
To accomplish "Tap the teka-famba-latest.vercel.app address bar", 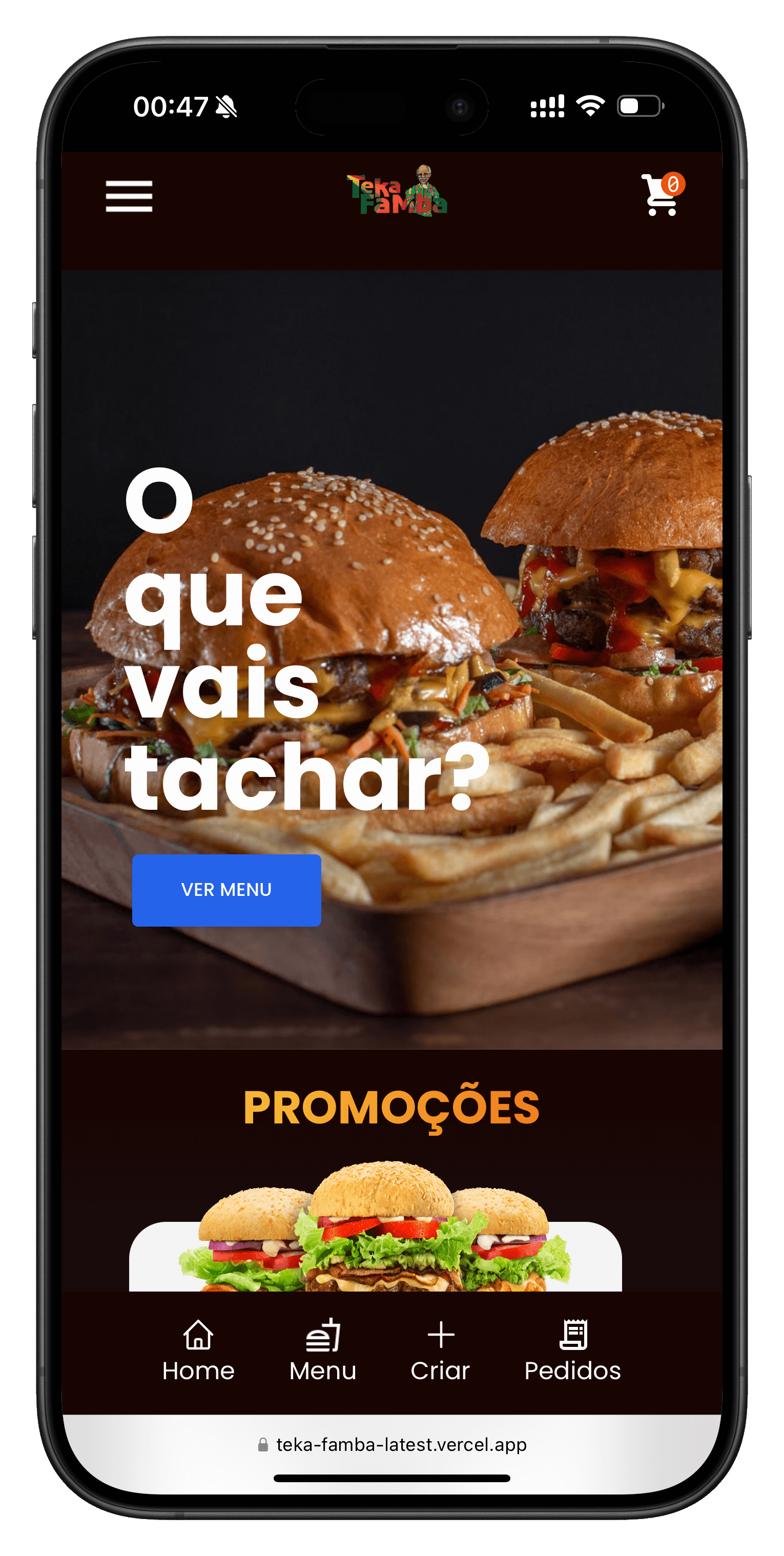I will click(392, 1444).
